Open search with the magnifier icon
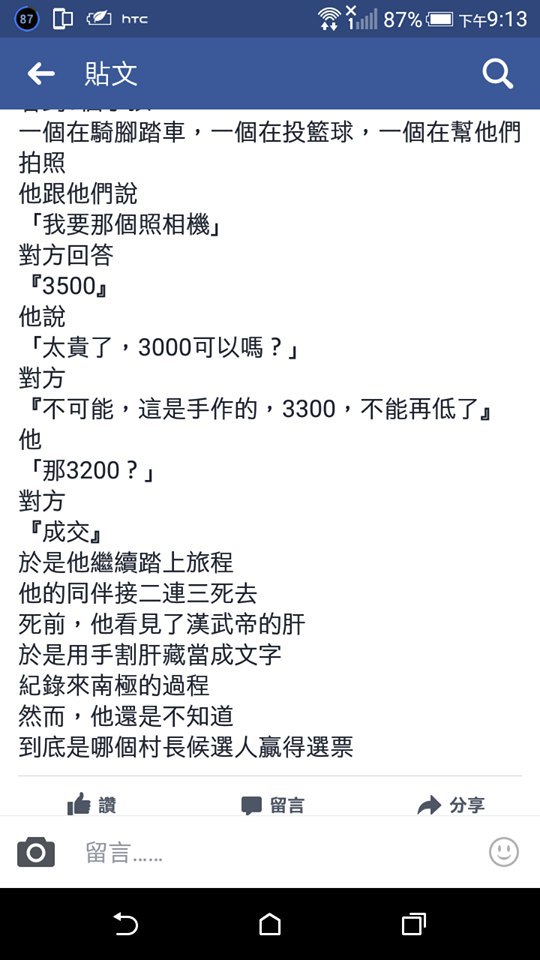The height and width of the screenshot is (960, 540). tap(497, 74)
